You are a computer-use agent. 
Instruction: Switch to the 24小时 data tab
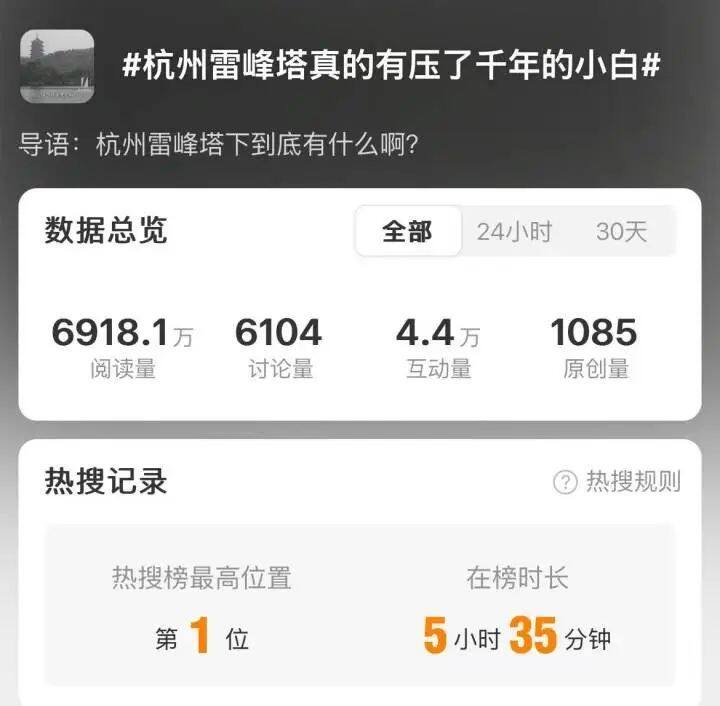tap(514, 232)
